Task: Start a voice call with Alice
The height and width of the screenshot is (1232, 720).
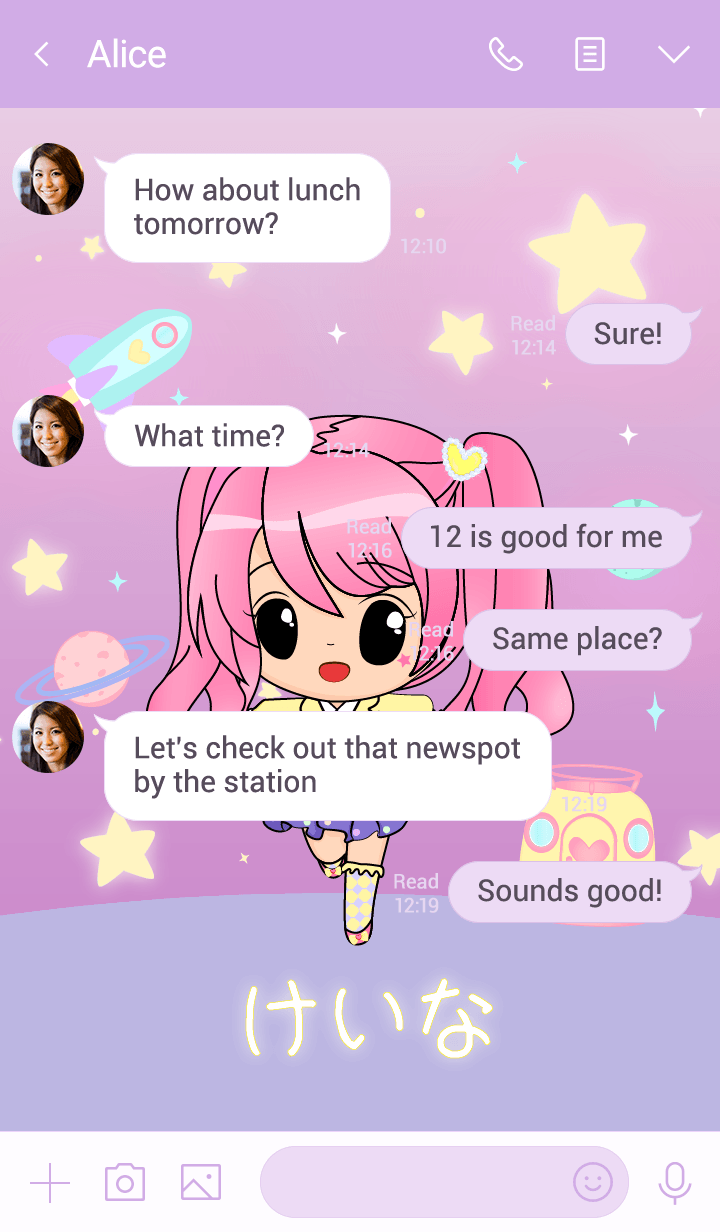Action: [506, 54]
